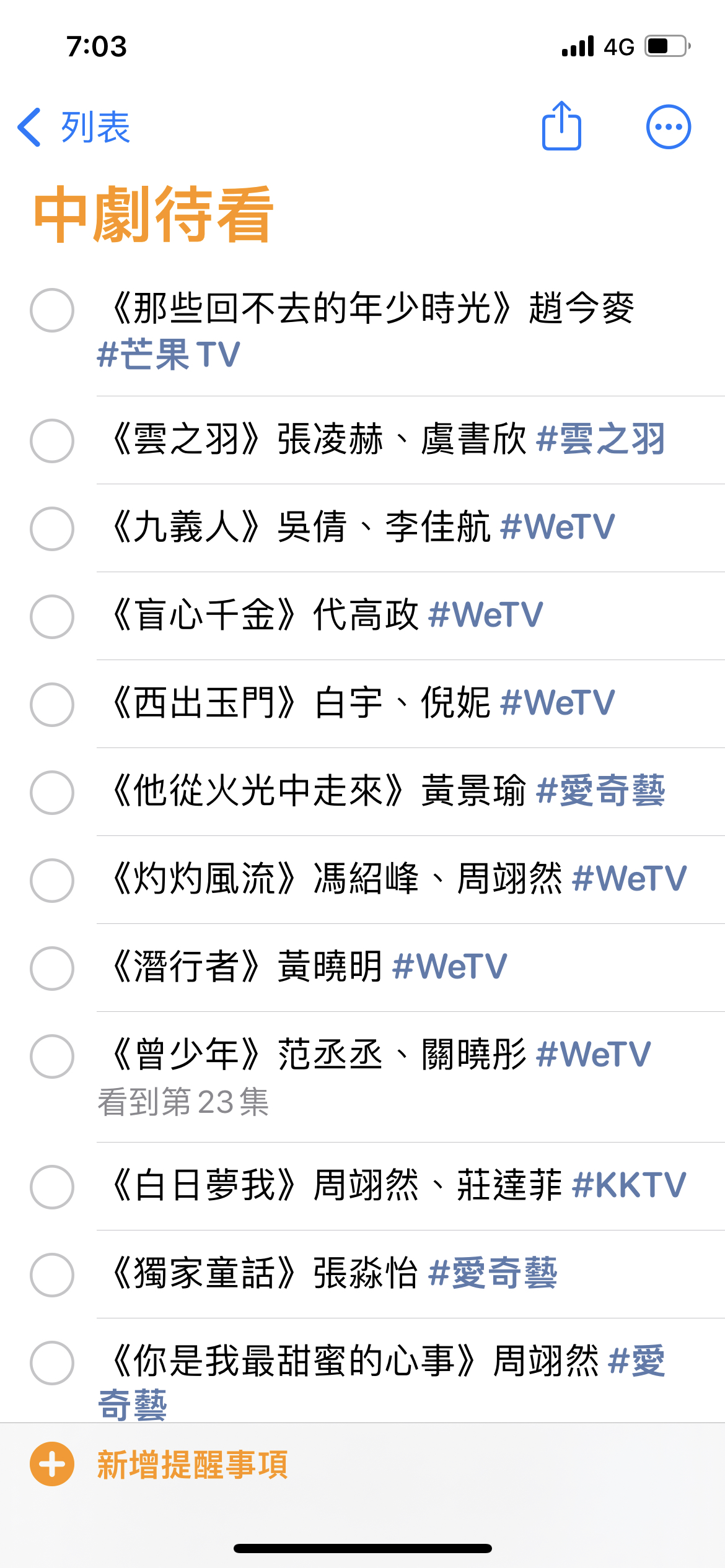Mark 《那些回不去的年少時光》 as completed
This screenshot has width=725, height=1568.
point(52,310)
